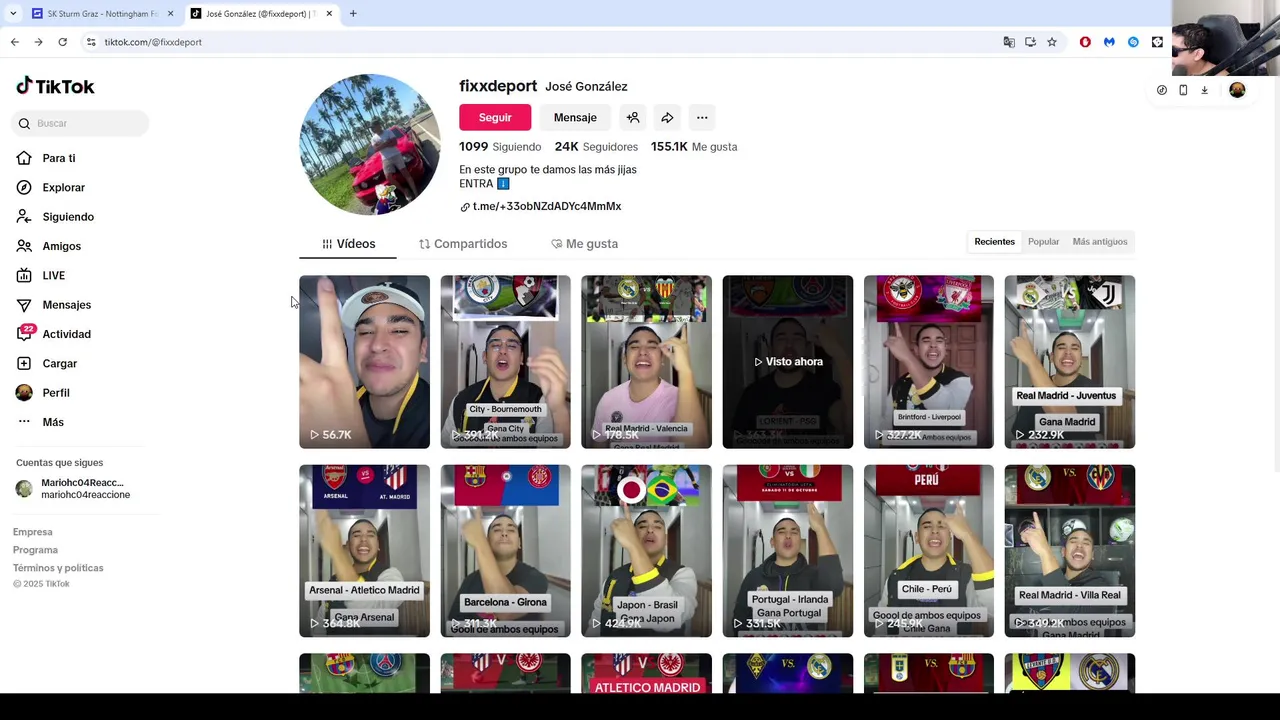The image size is (1280, 720).
Task: Follow fixxdeport with the Seguir button
Action: (495, 117)
